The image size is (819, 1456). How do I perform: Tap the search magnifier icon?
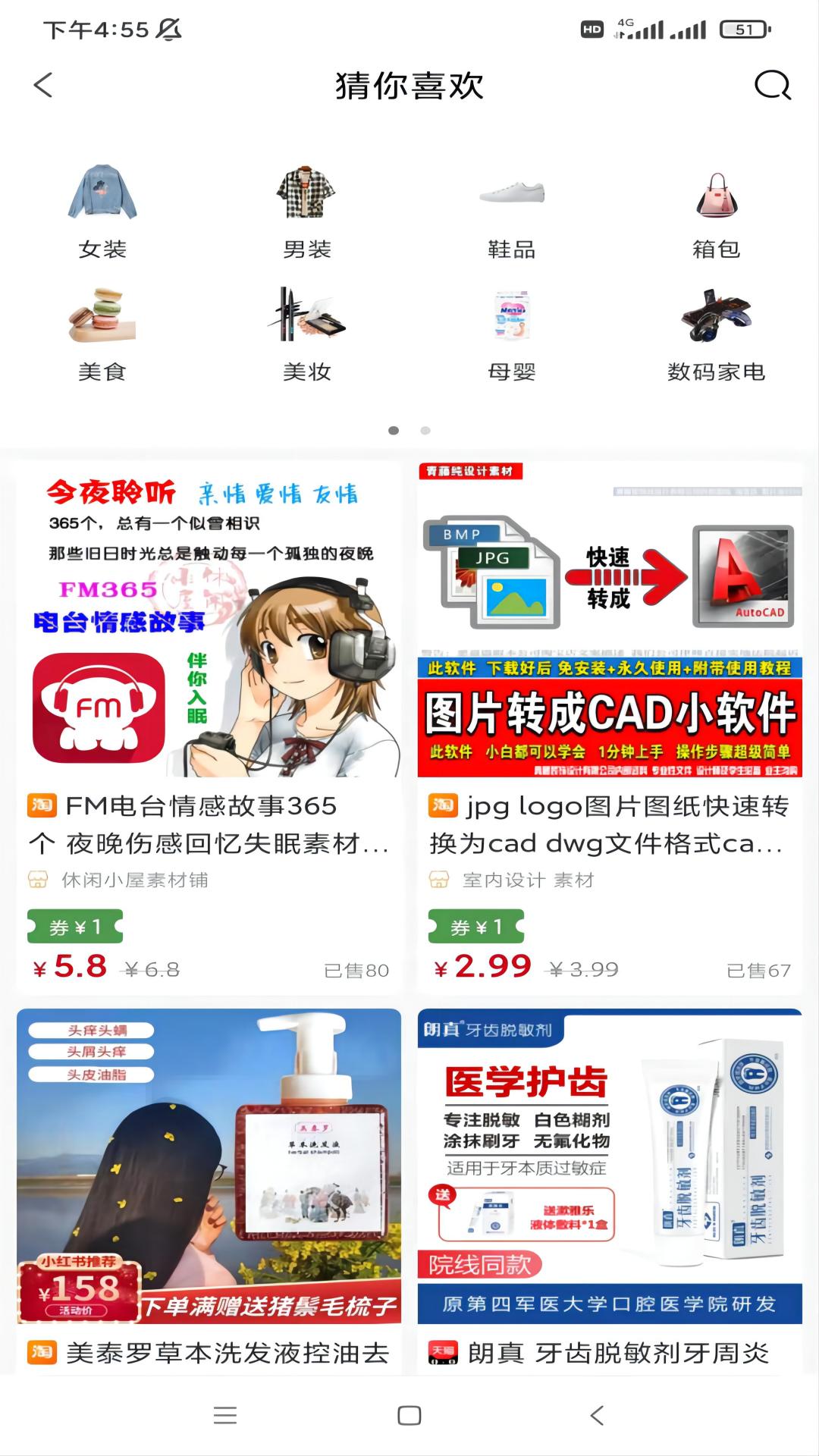(771, 86)
